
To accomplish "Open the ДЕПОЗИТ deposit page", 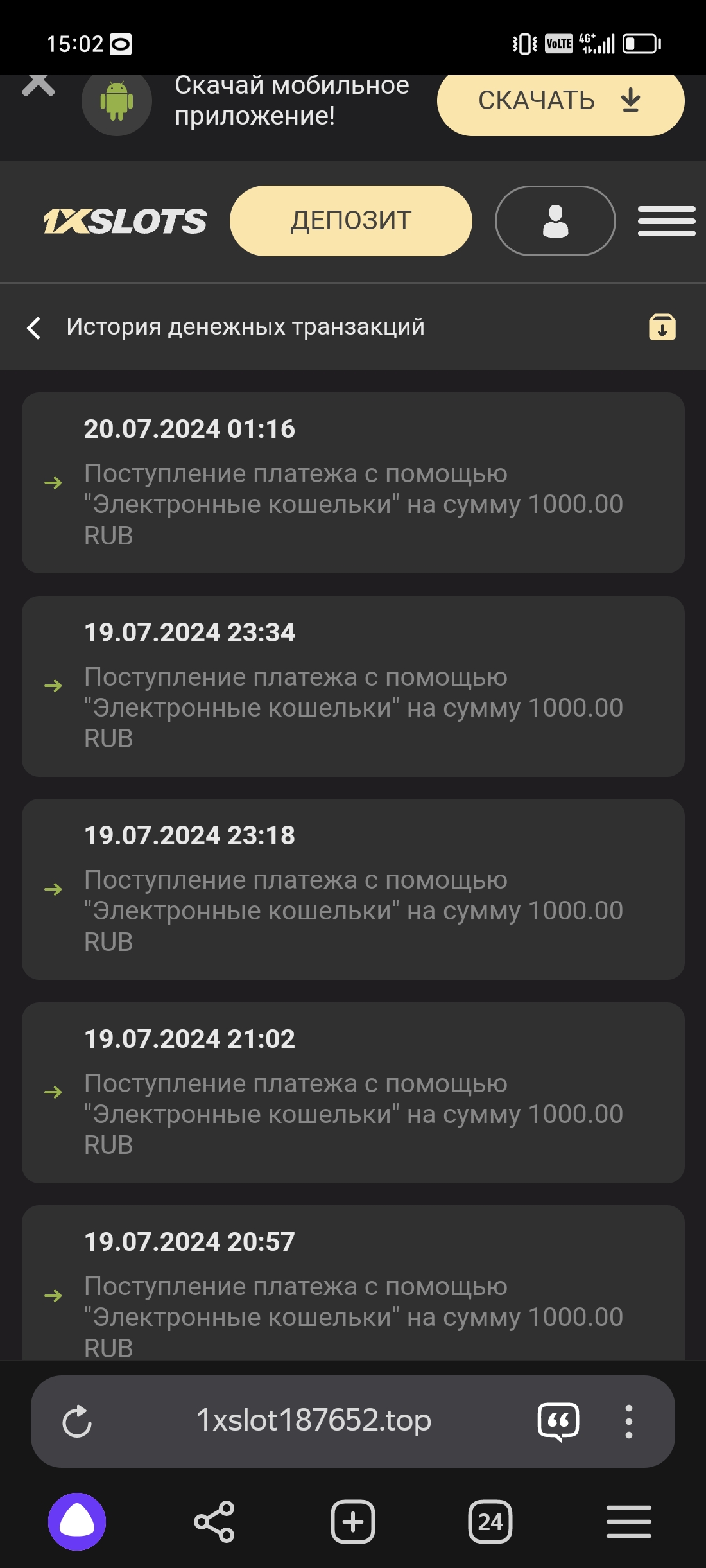I will (350, 221).
